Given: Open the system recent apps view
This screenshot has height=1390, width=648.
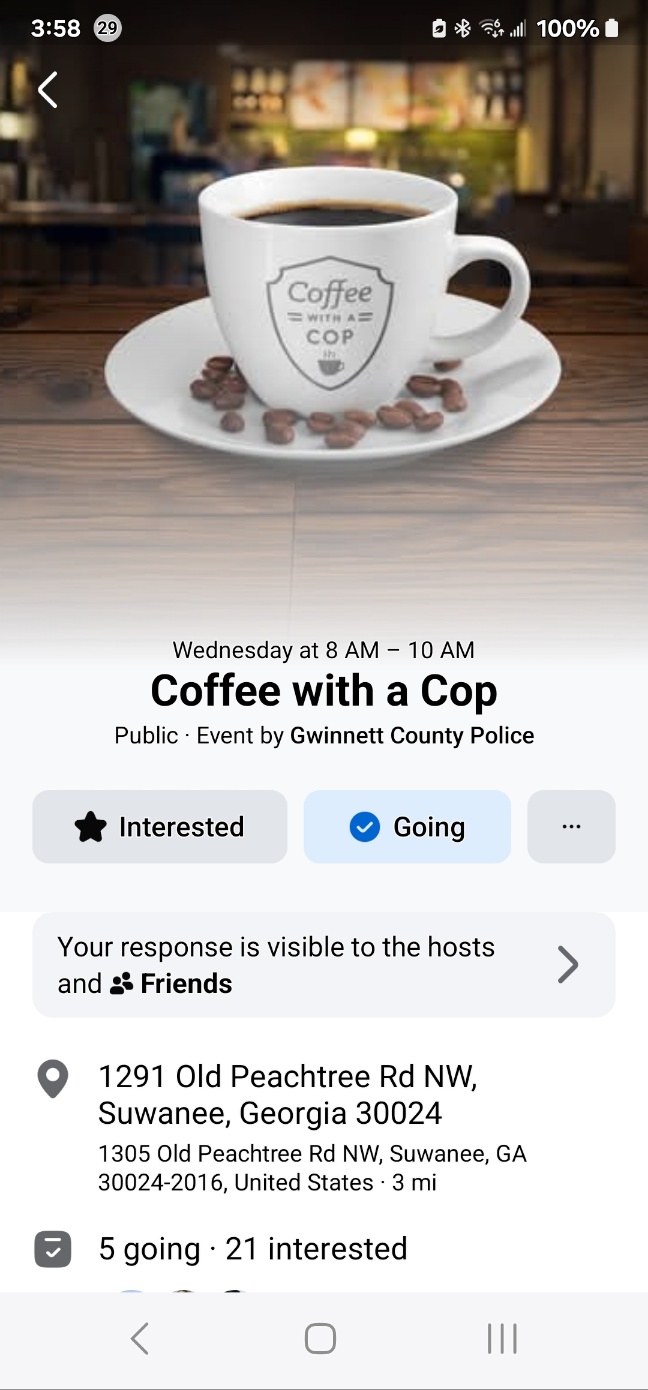Looking at the screenshot, I should point(502,1339).
